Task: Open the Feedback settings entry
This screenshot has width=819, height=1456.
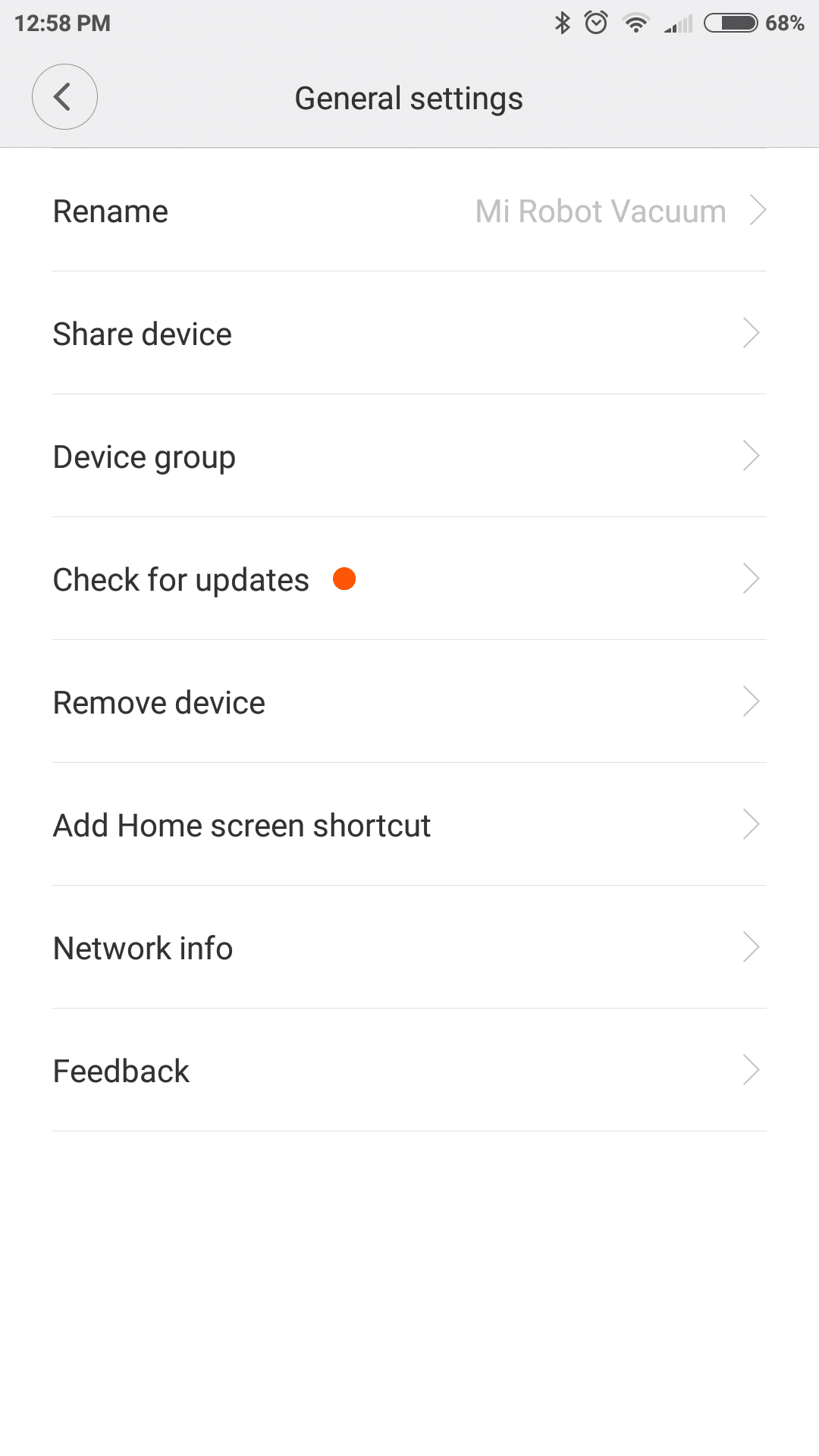Action: coord(121,1070)
